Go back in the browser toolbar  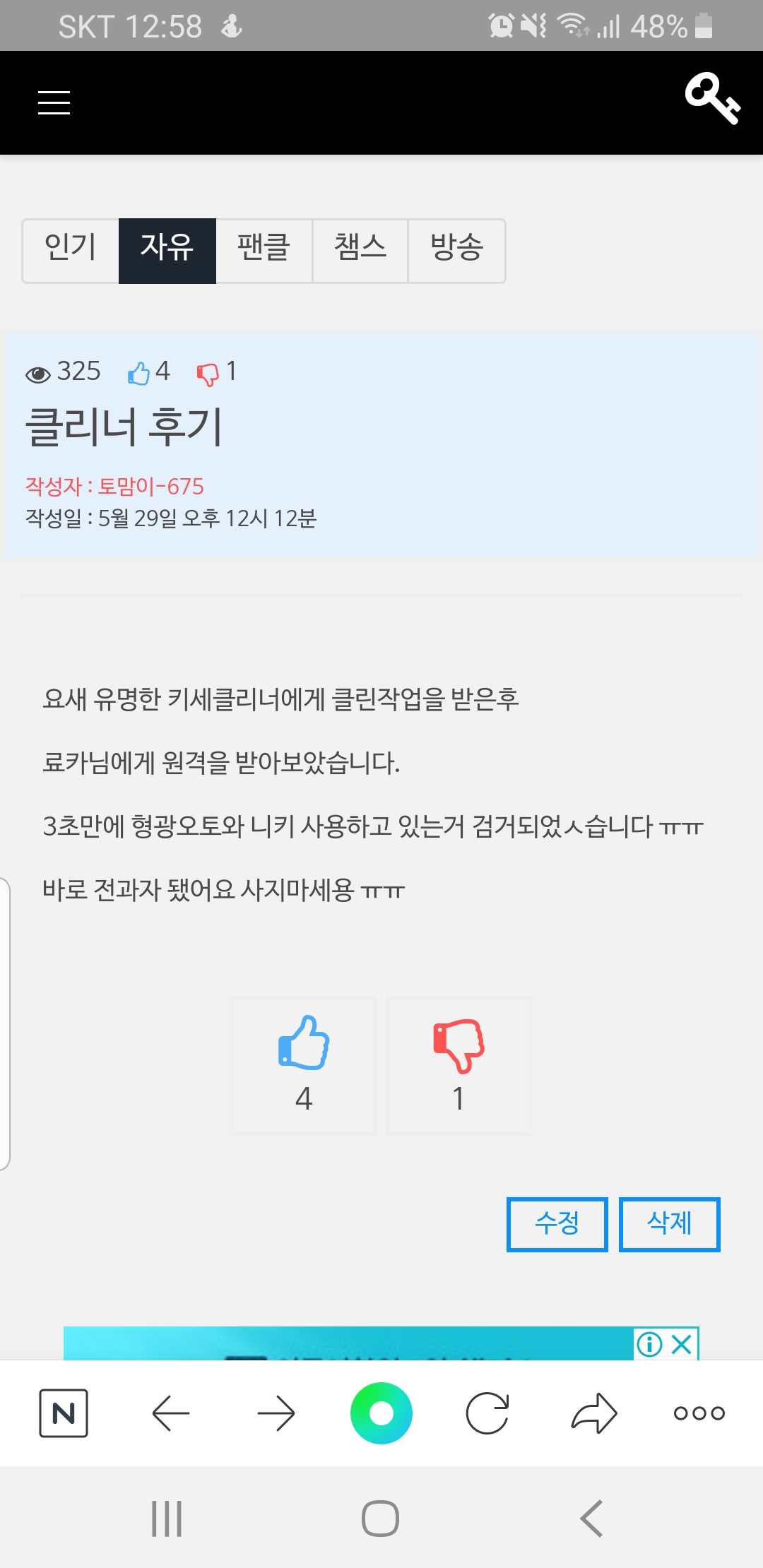point(171,1413)
